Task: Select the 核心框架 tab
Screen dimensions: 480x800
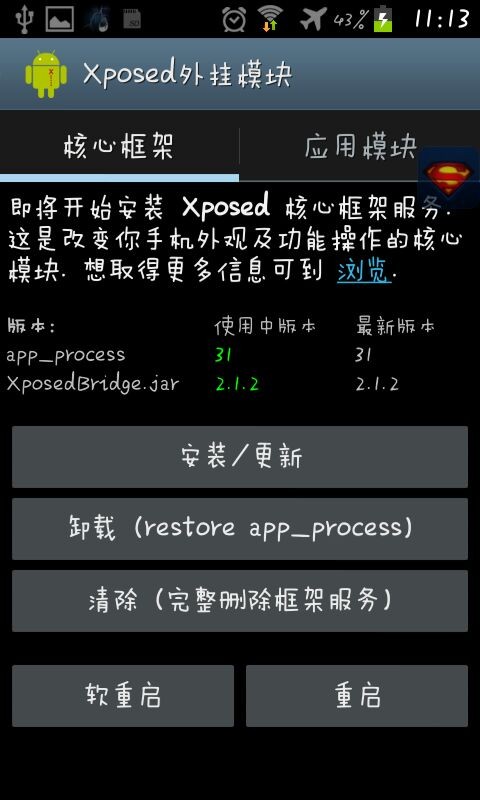Action: point(119,147)
